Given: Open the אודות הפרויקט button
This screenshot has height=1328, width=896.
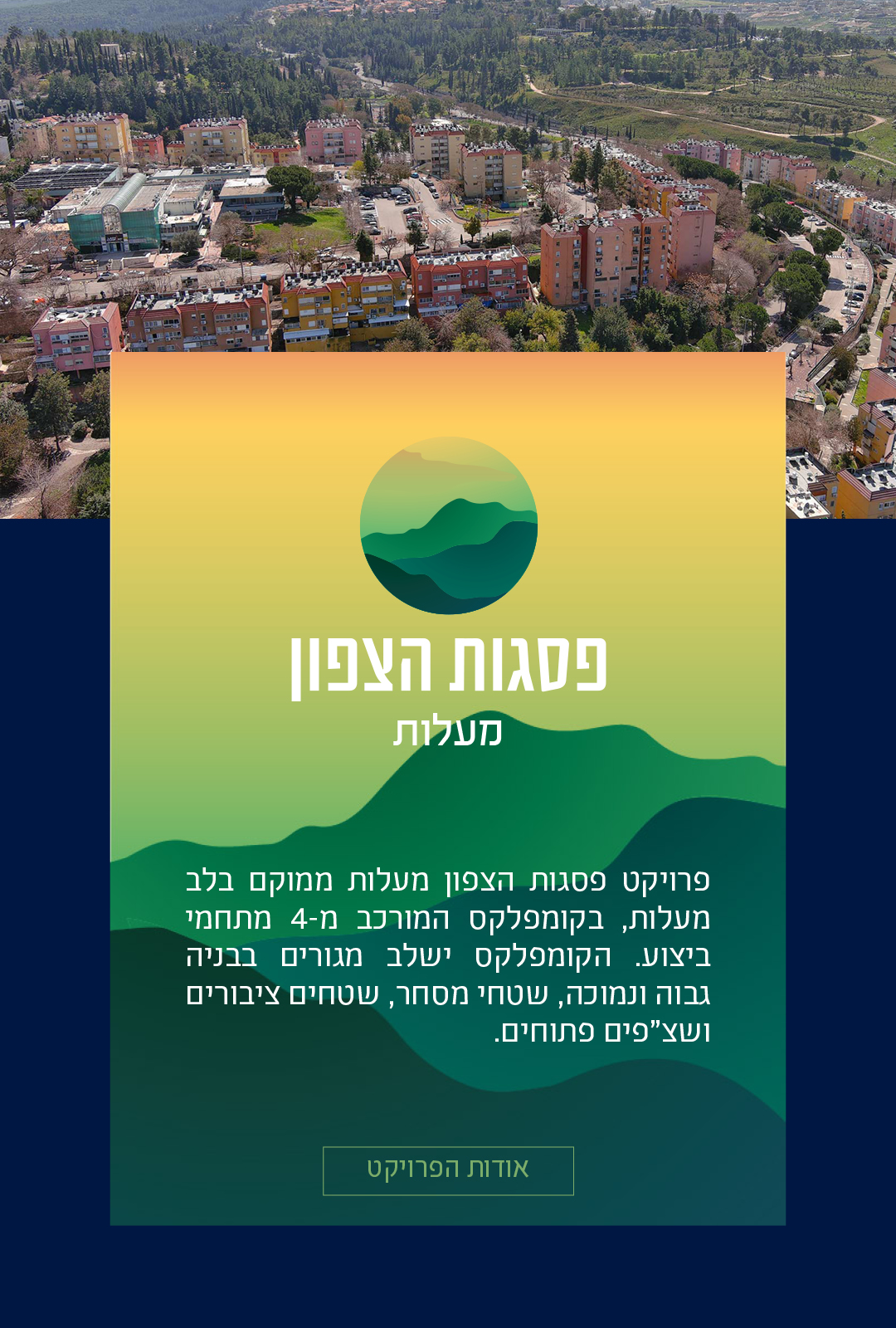Looking at the screenshot, I should click(x=448, y=1170).
